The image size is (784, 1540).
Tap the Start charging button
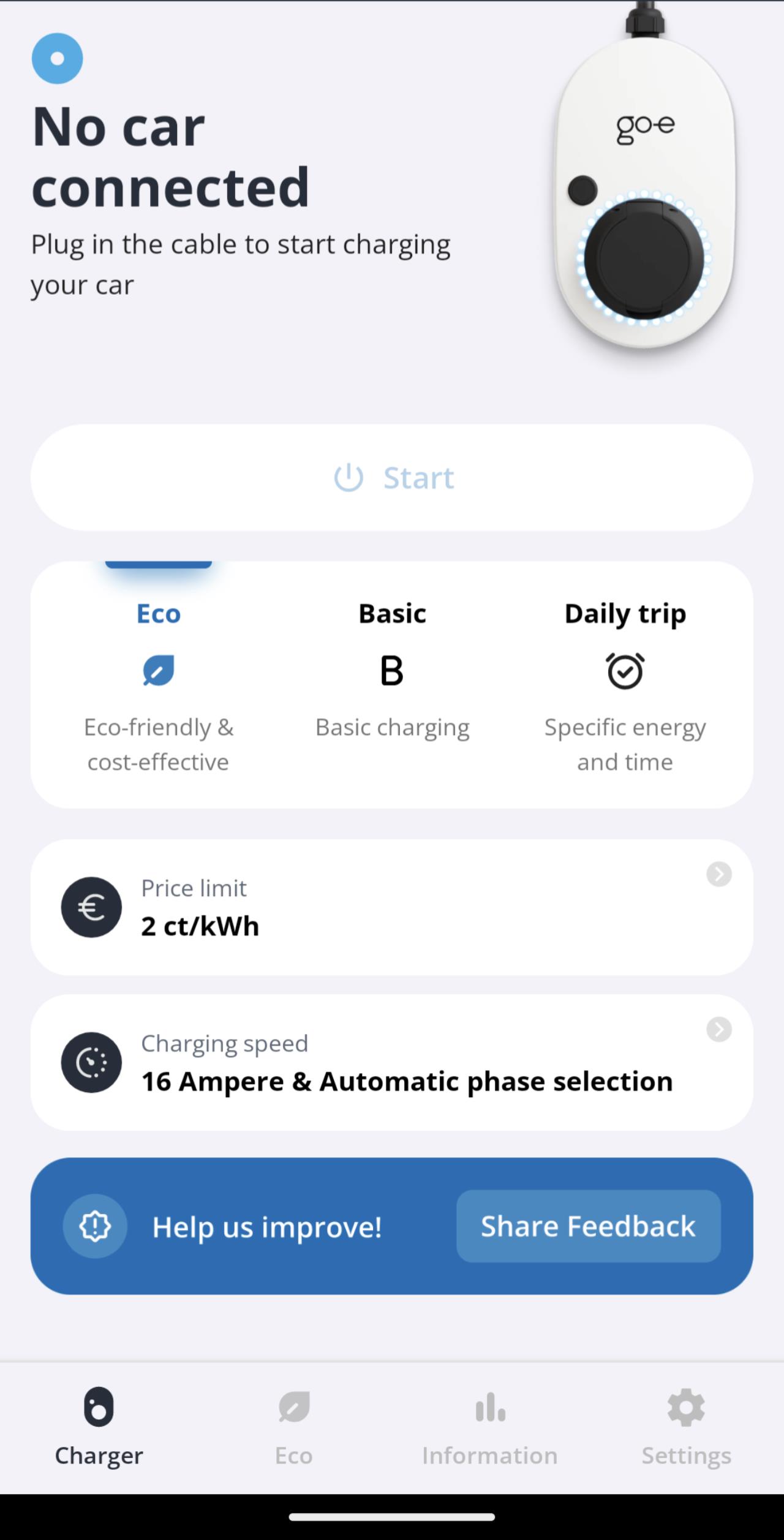392,477
